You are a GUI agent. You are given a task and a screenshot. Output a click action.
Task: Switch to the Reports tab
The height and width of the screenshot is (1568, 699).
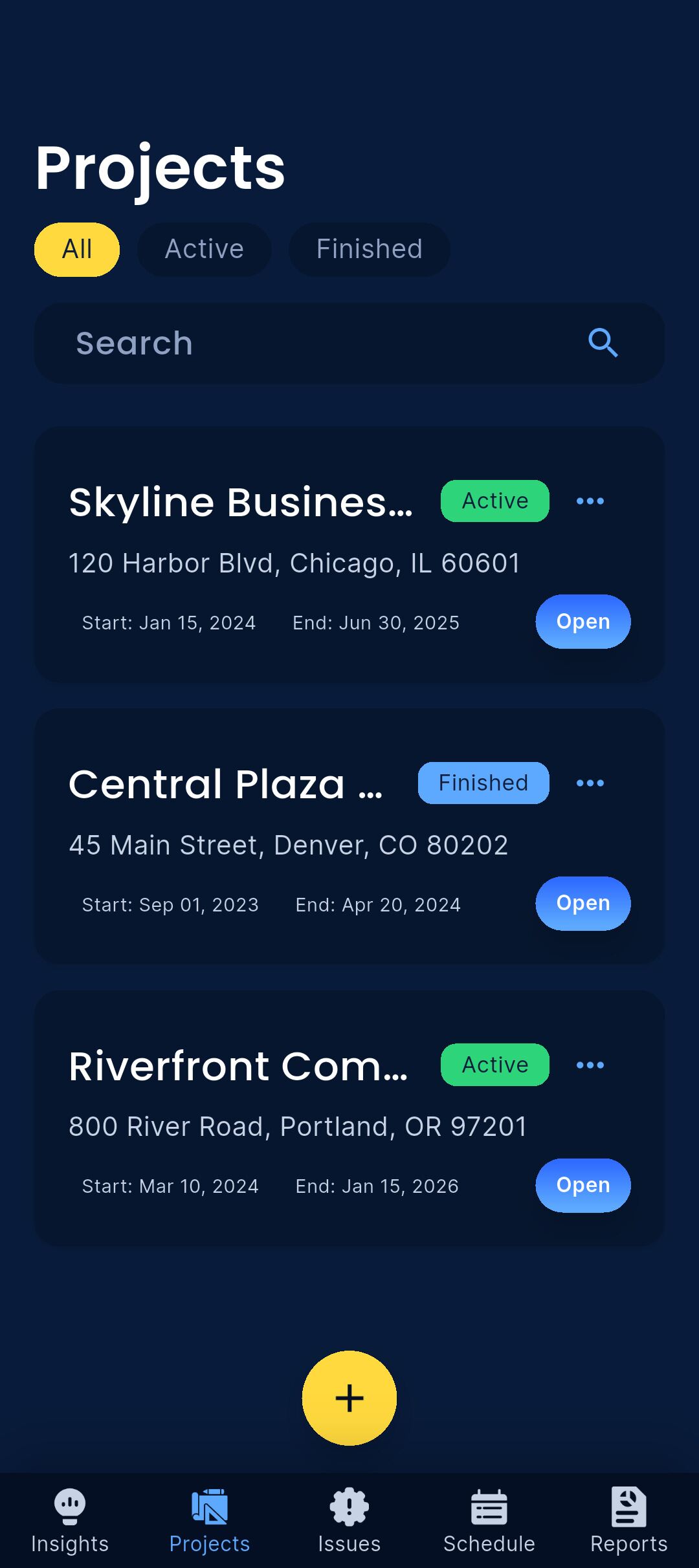tap(629, 1520)
